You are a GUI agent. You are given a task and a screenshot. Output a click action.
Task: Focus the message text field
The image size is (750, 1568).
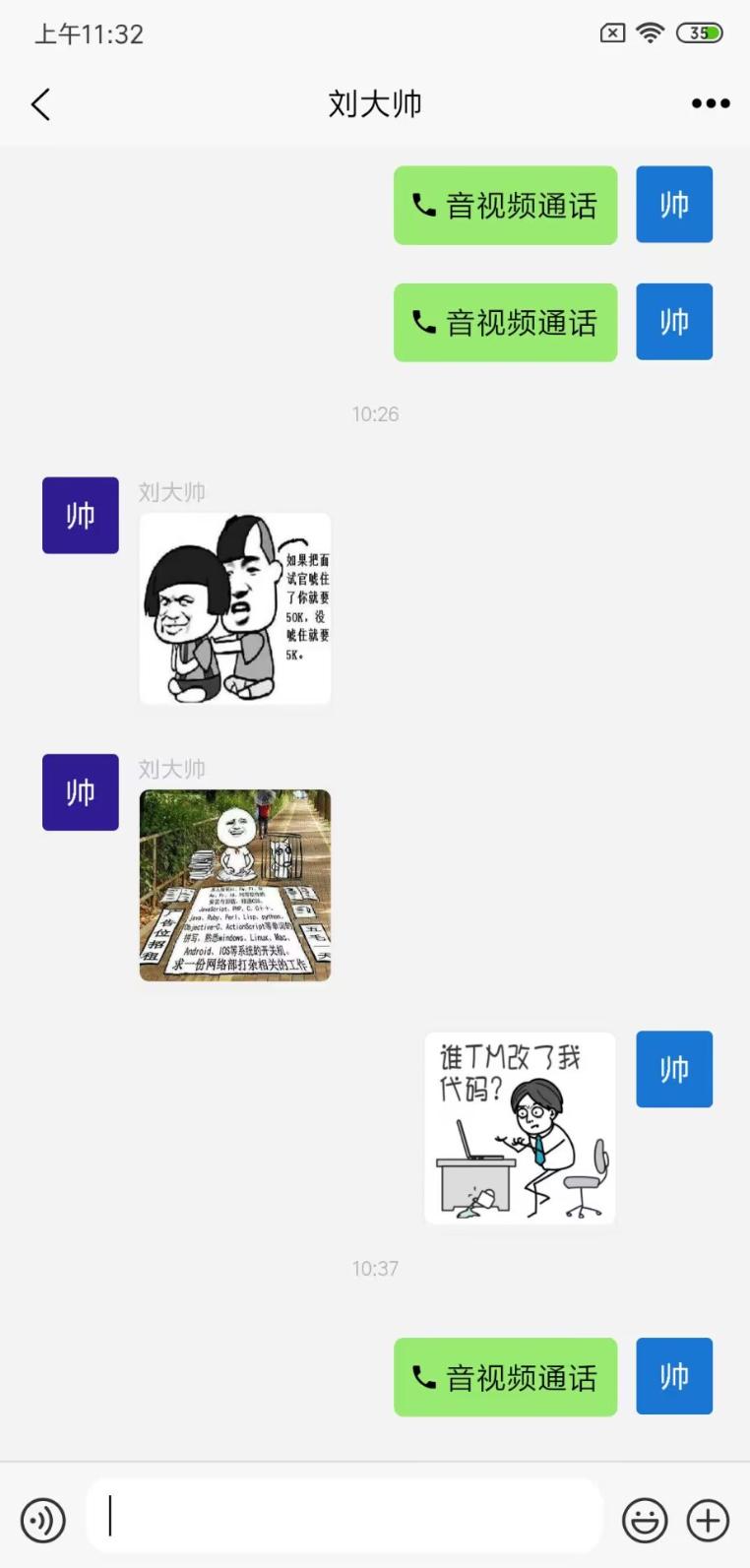(344, 1517)
